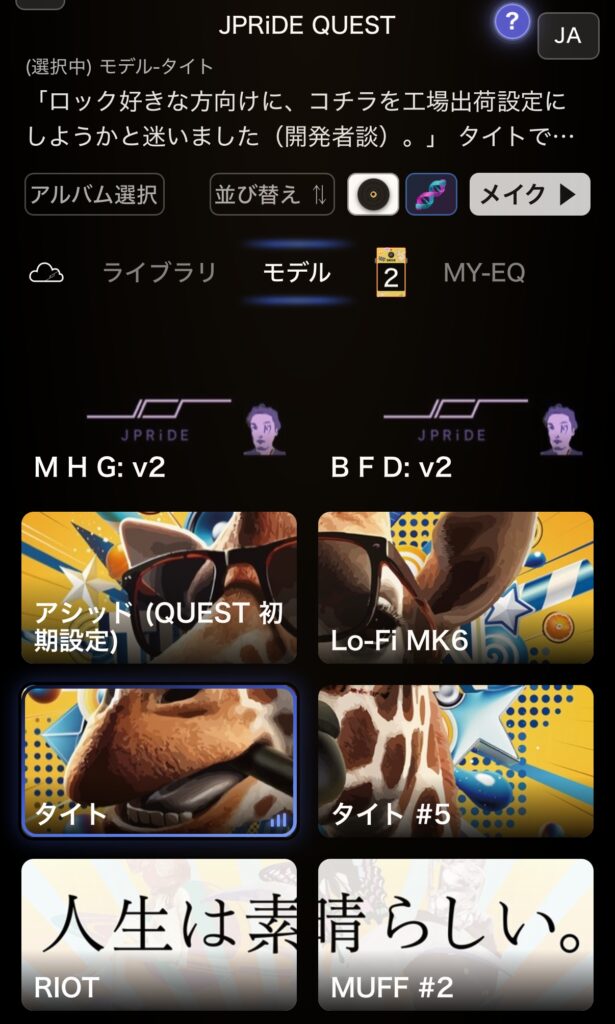This screenshot has width=615, height=1024.
Task: Select the MUFF #2 model card
Action: [456, 935]
